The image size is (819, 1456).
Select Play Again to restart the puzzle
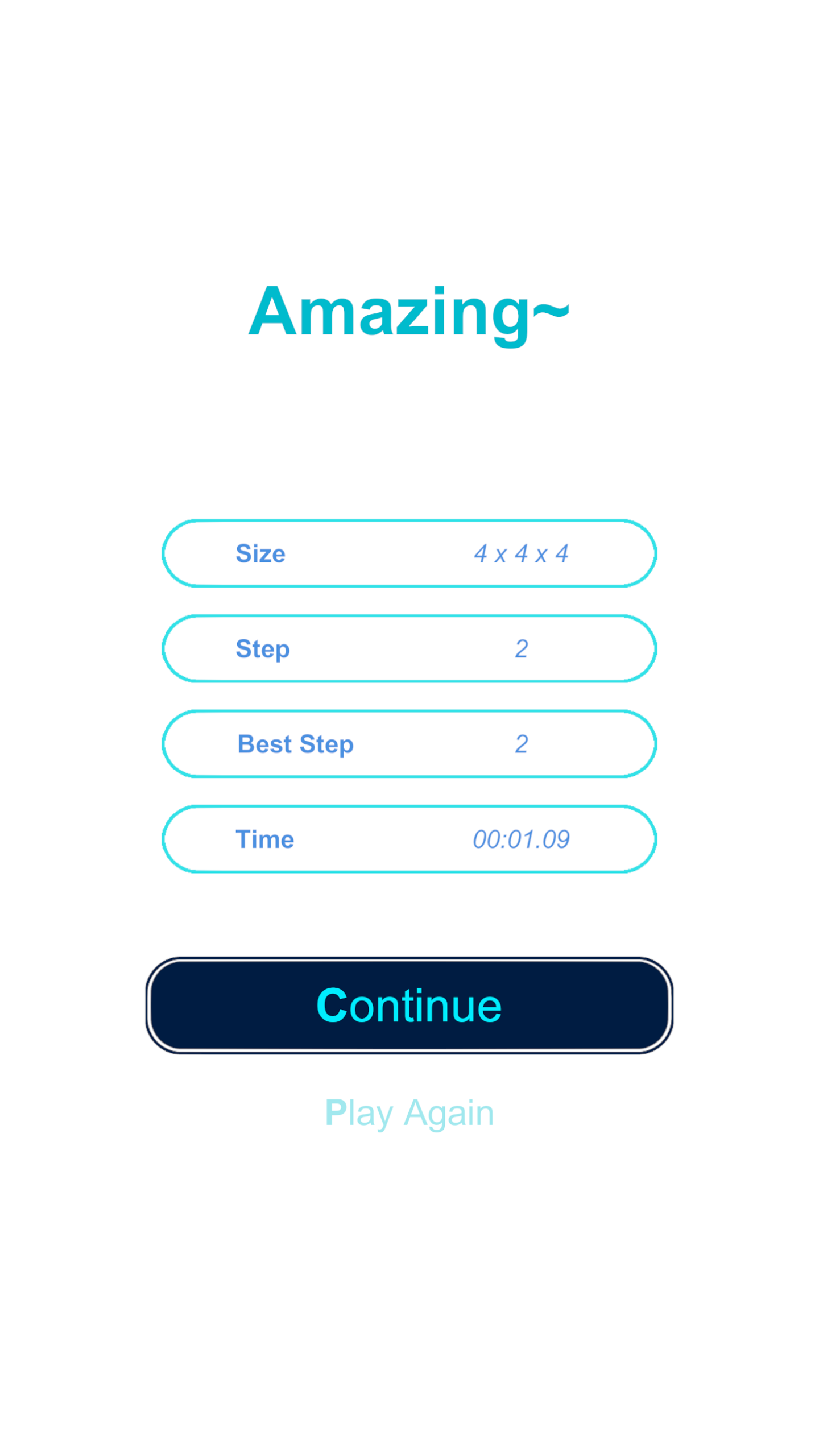click(409, 1112)
